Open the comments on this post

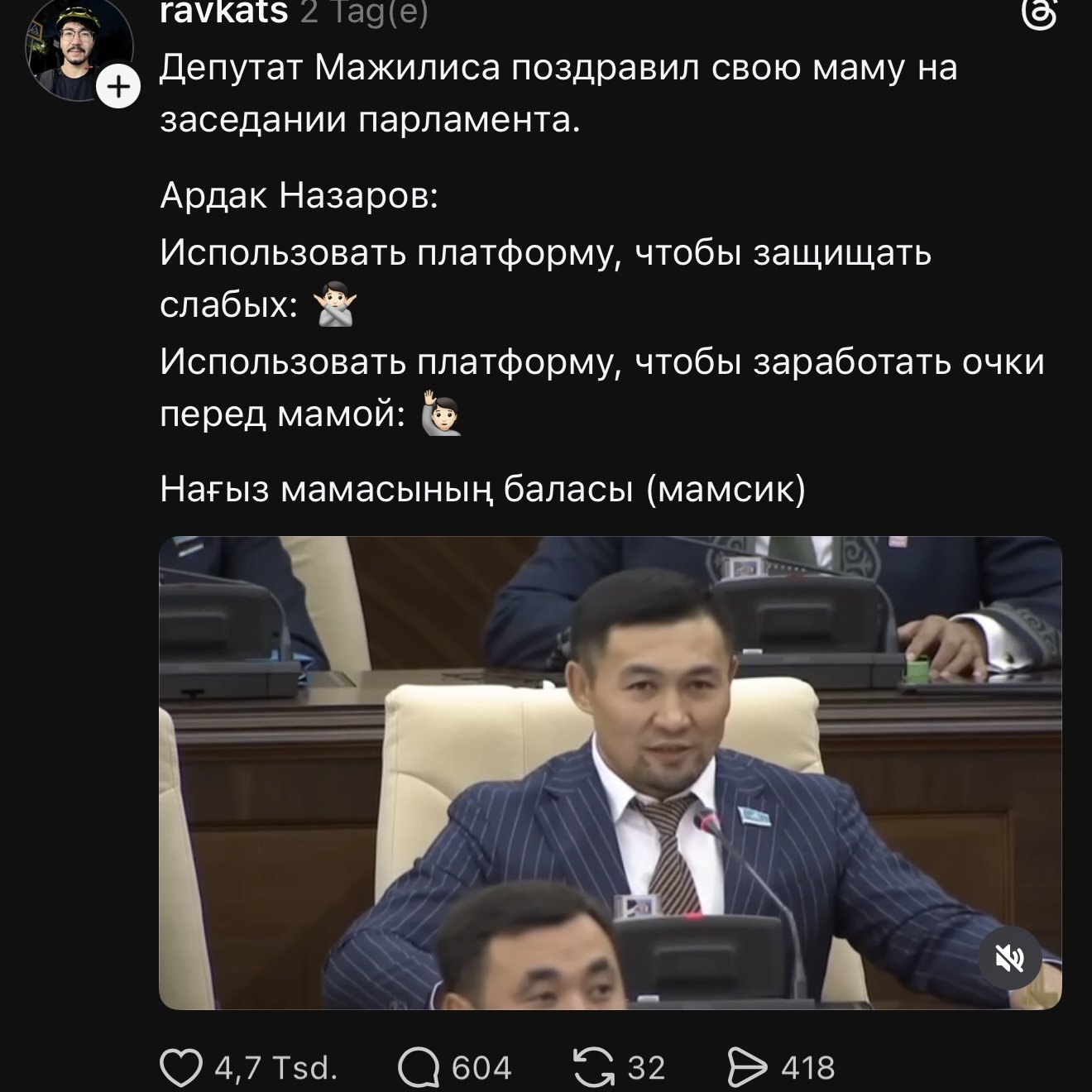point(419,1067)
